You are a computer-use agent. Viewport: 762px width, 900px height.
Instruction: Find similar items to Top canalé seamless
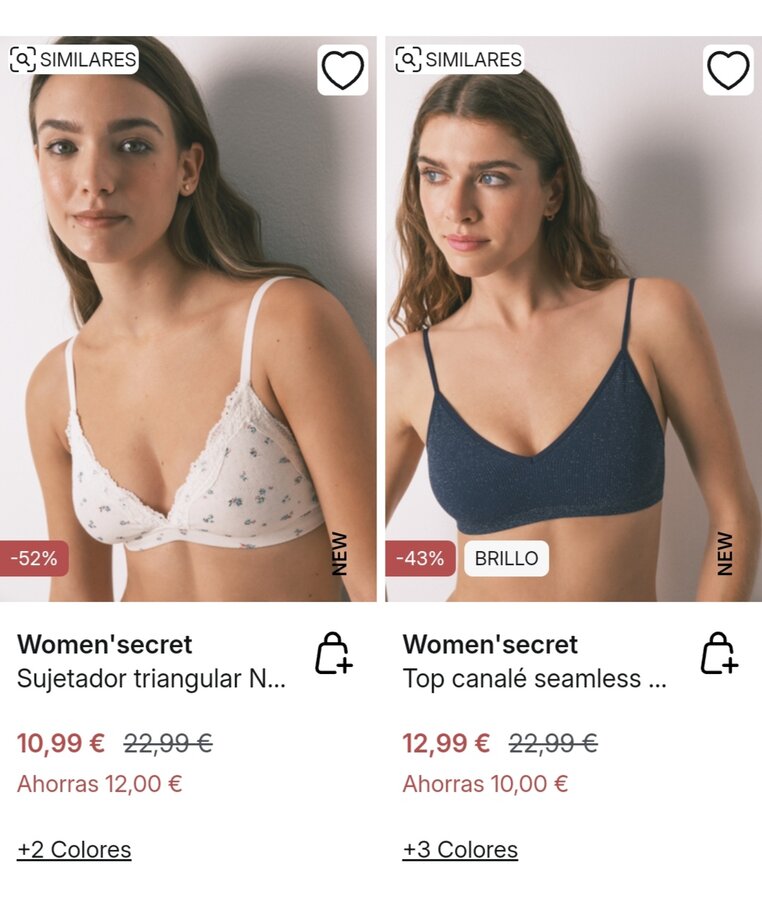(459, 60)
